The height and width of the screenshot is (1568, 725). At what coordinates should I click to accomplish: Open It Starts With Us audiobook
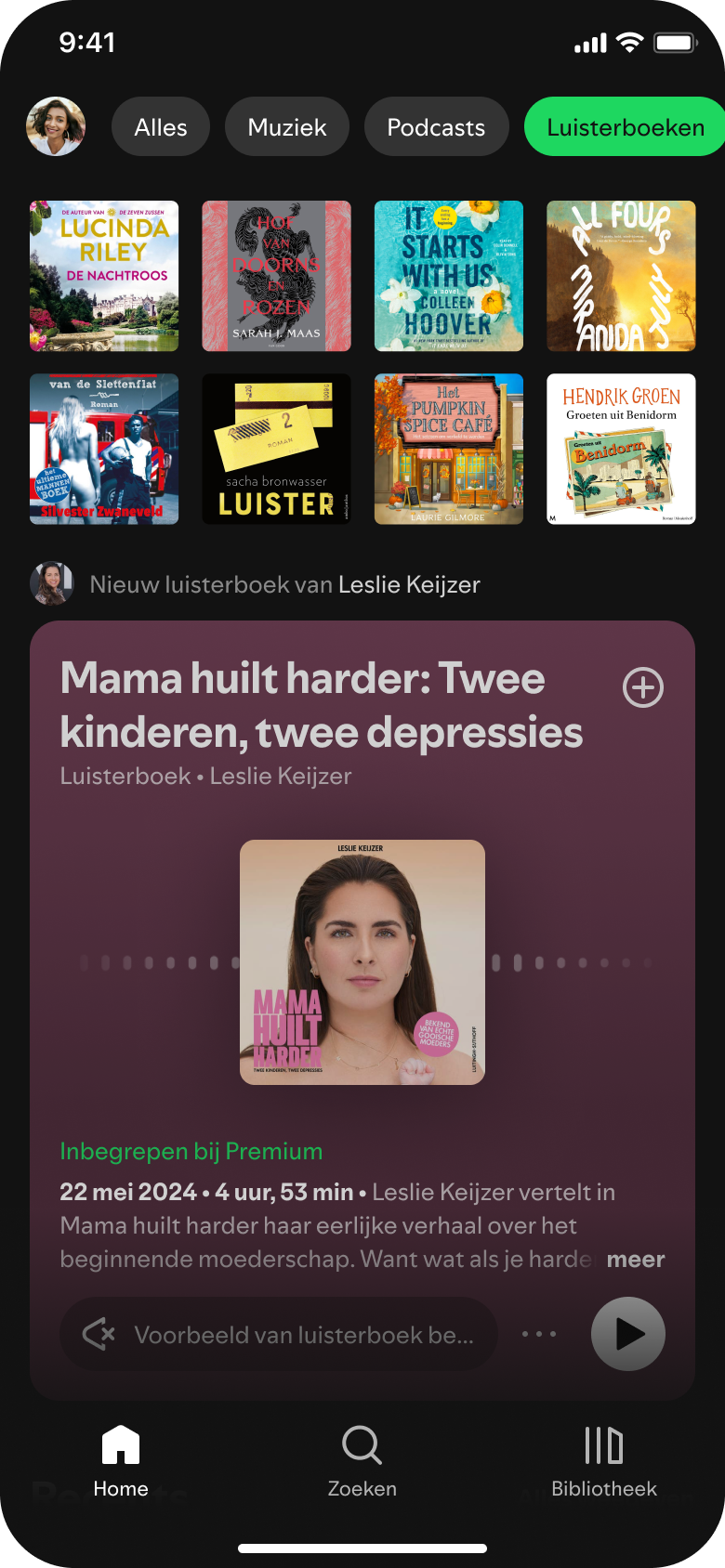click(449, 276)
